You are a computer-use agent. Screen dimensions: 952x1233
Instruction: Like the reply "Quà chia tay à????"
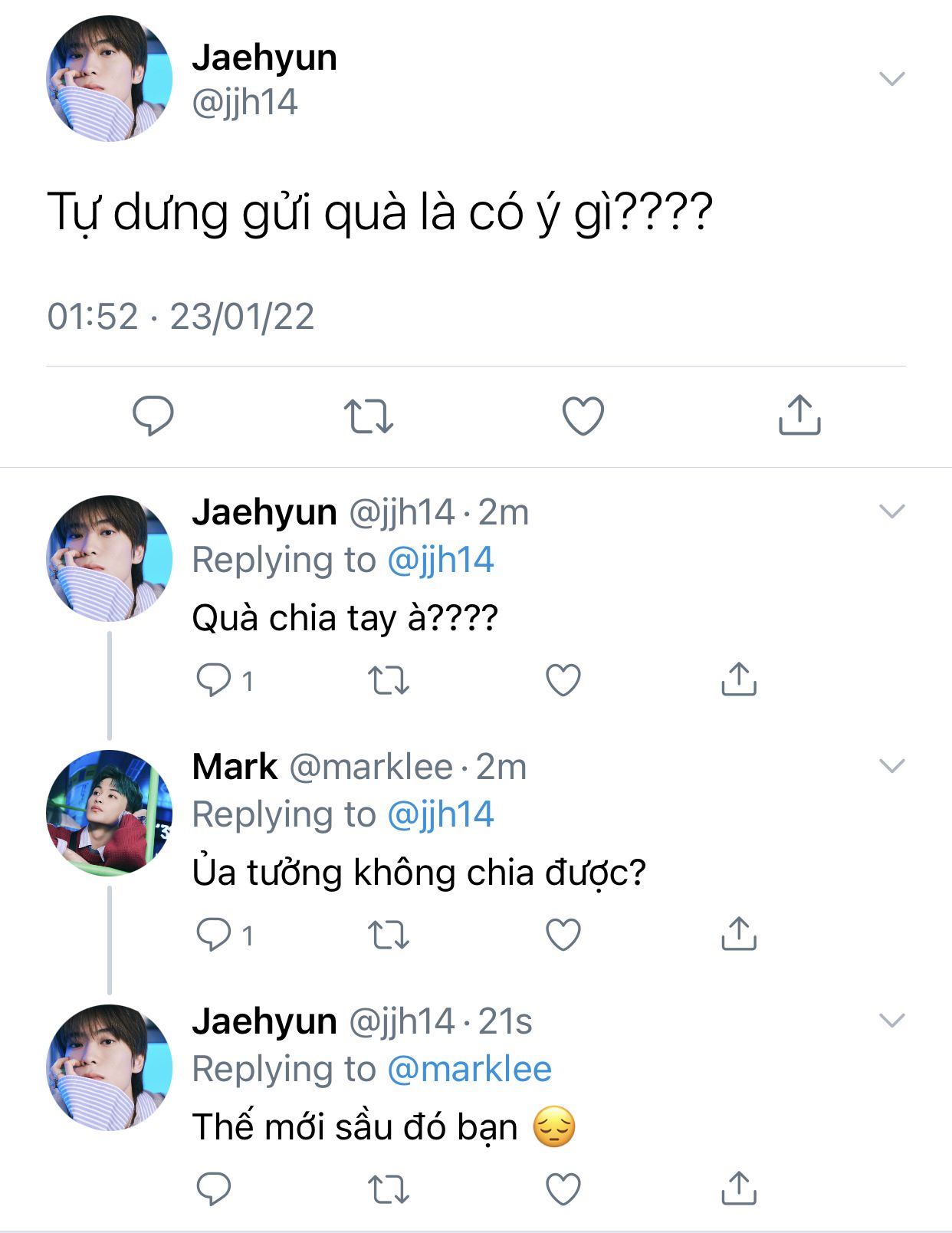(x=563, y=679)
